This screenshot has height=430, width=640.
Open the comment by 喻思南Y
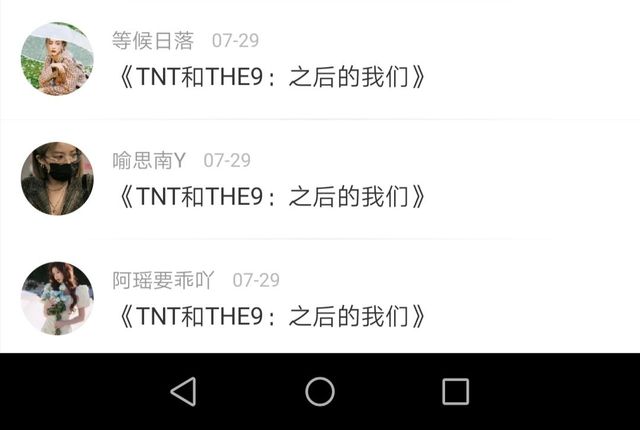coord(271,197)
